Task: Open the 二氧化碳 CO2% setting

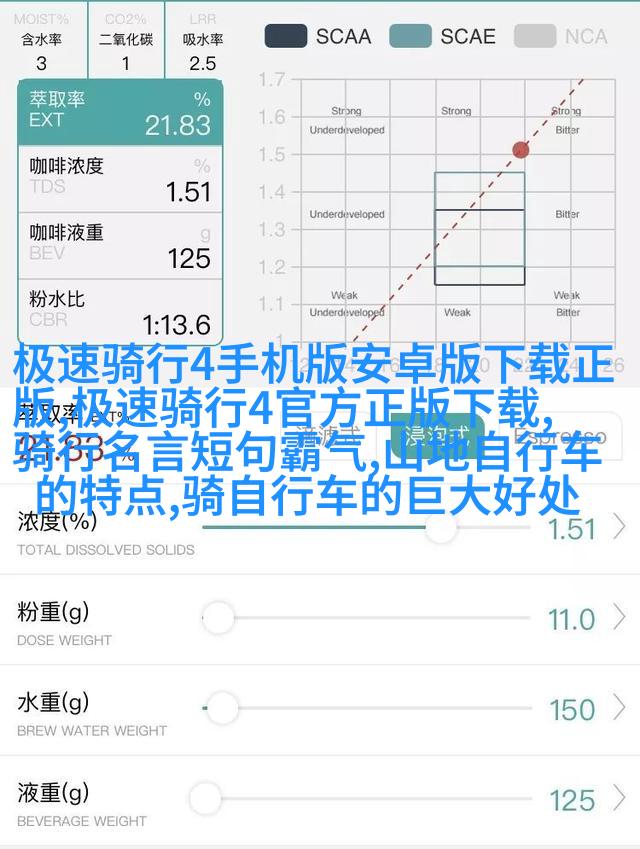Action: (x=126, y=41)
